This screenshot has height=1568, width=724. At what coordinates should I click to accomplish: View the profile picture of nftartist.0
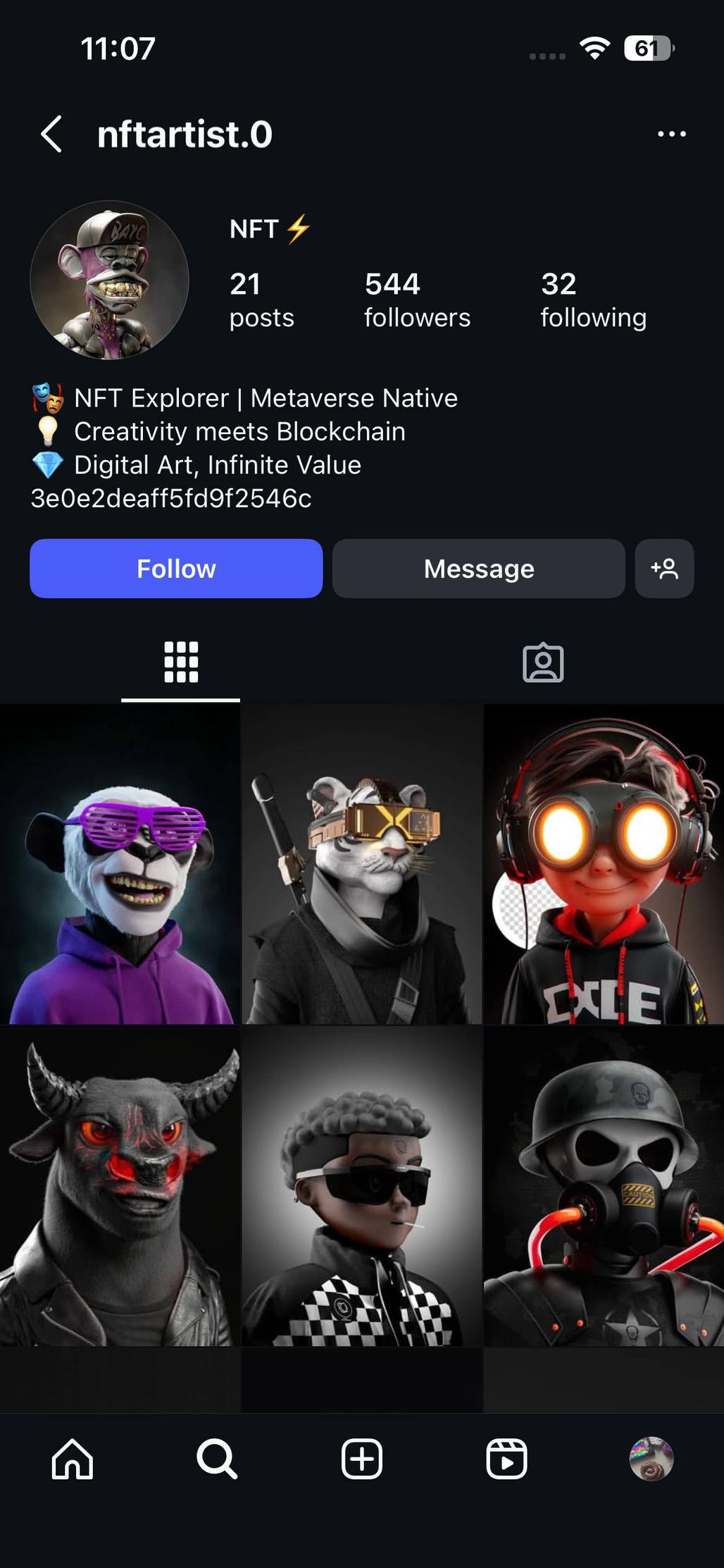[109, 280]
